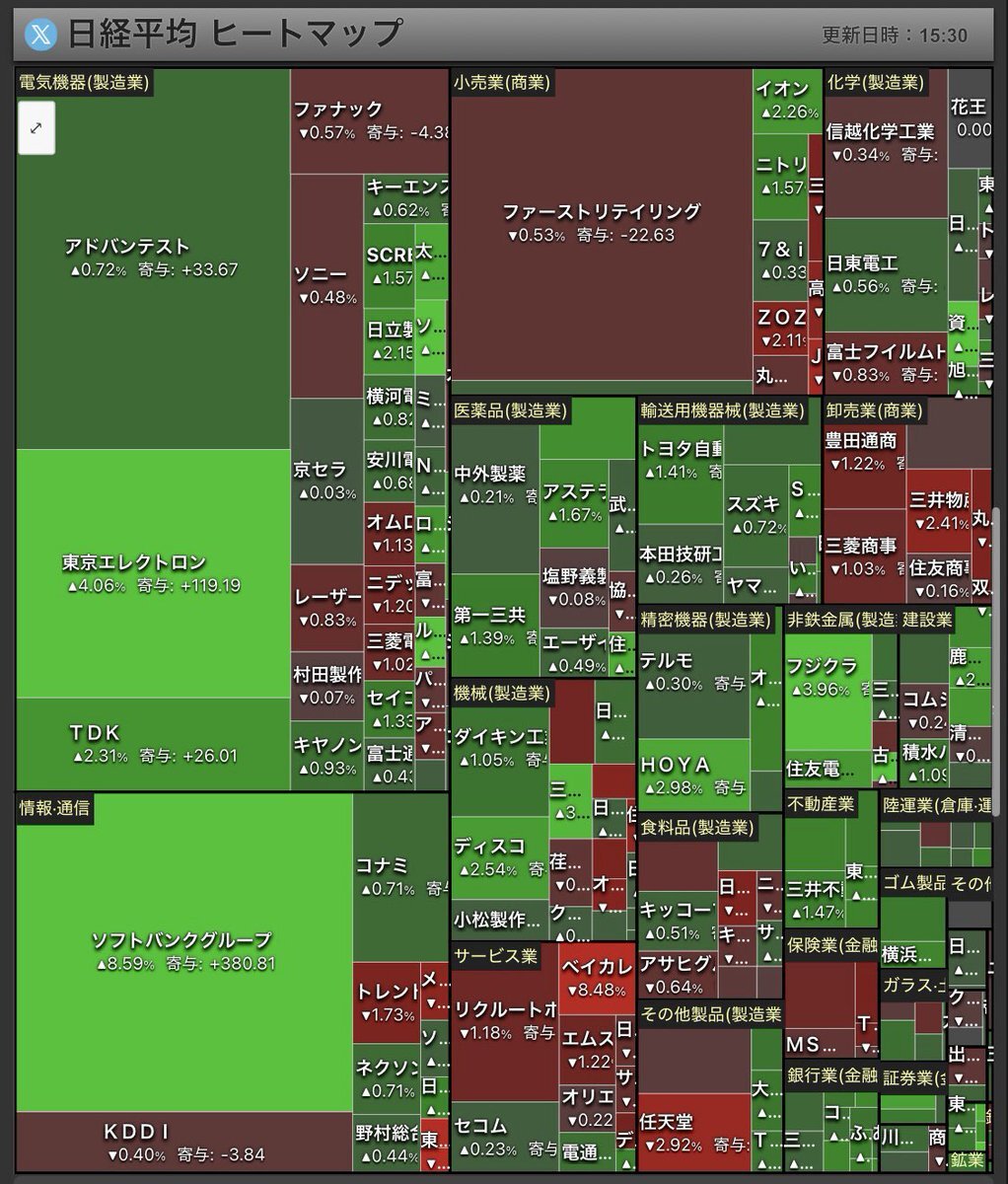Open the 東京エレクトロン tile
The height and width of the screenshot is (1184, 1008).
pyautogui.click(x=153, y=573)
